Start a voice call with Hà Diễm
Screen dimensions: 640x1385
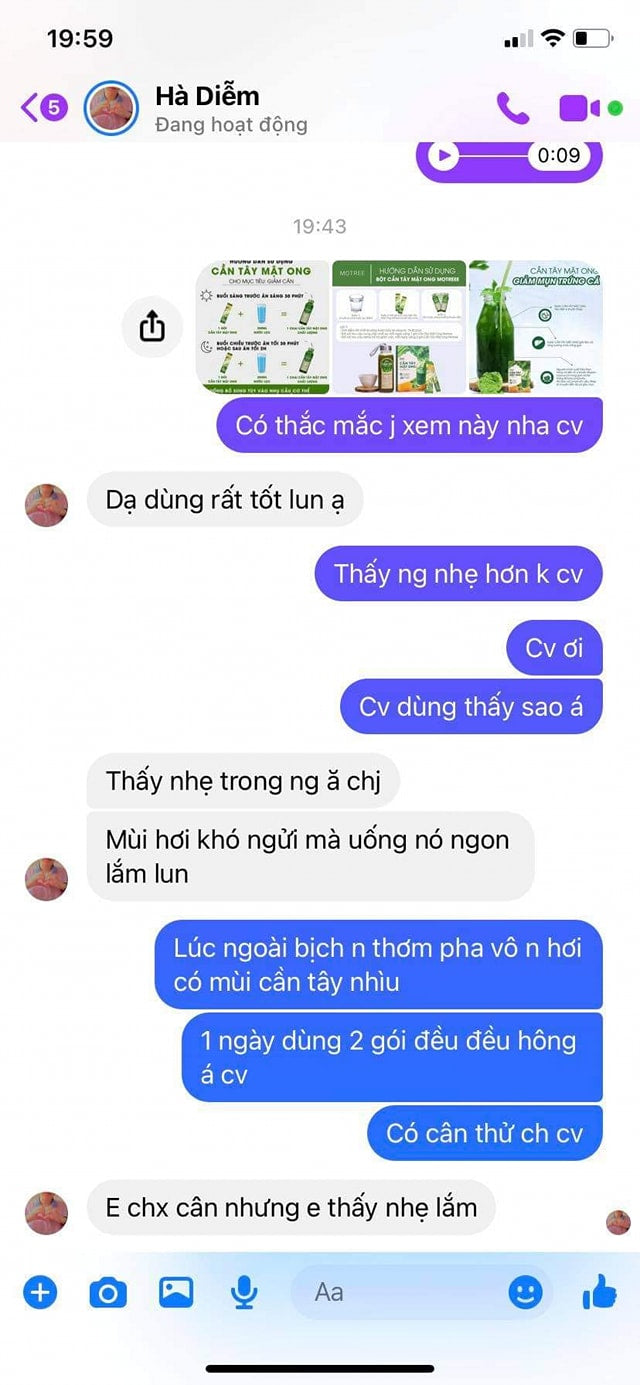pos(513,108)
